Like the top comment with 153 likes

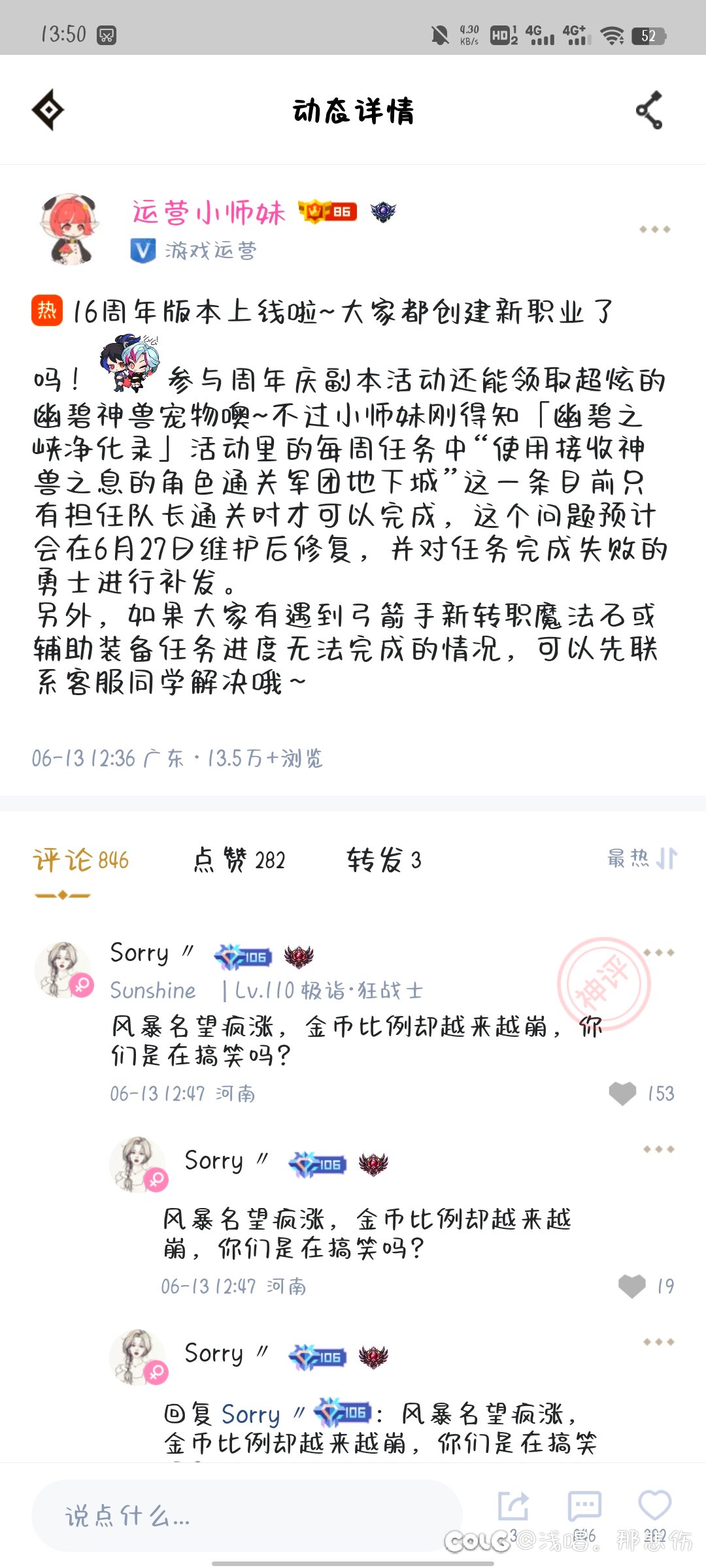click(623, 1093)
